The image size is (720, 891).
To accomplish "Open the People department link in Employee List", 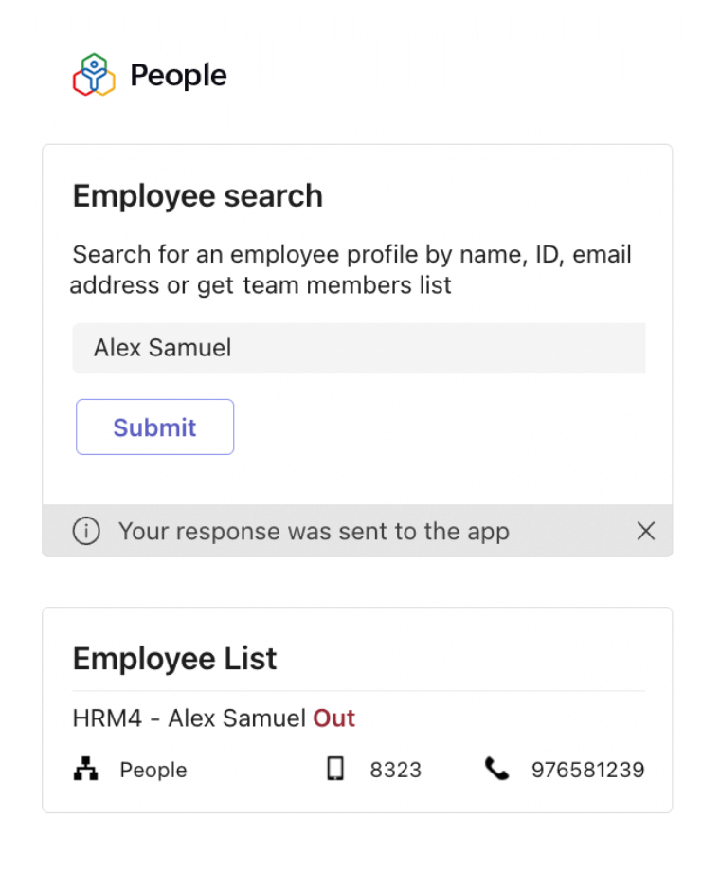I will coord(152,769).
